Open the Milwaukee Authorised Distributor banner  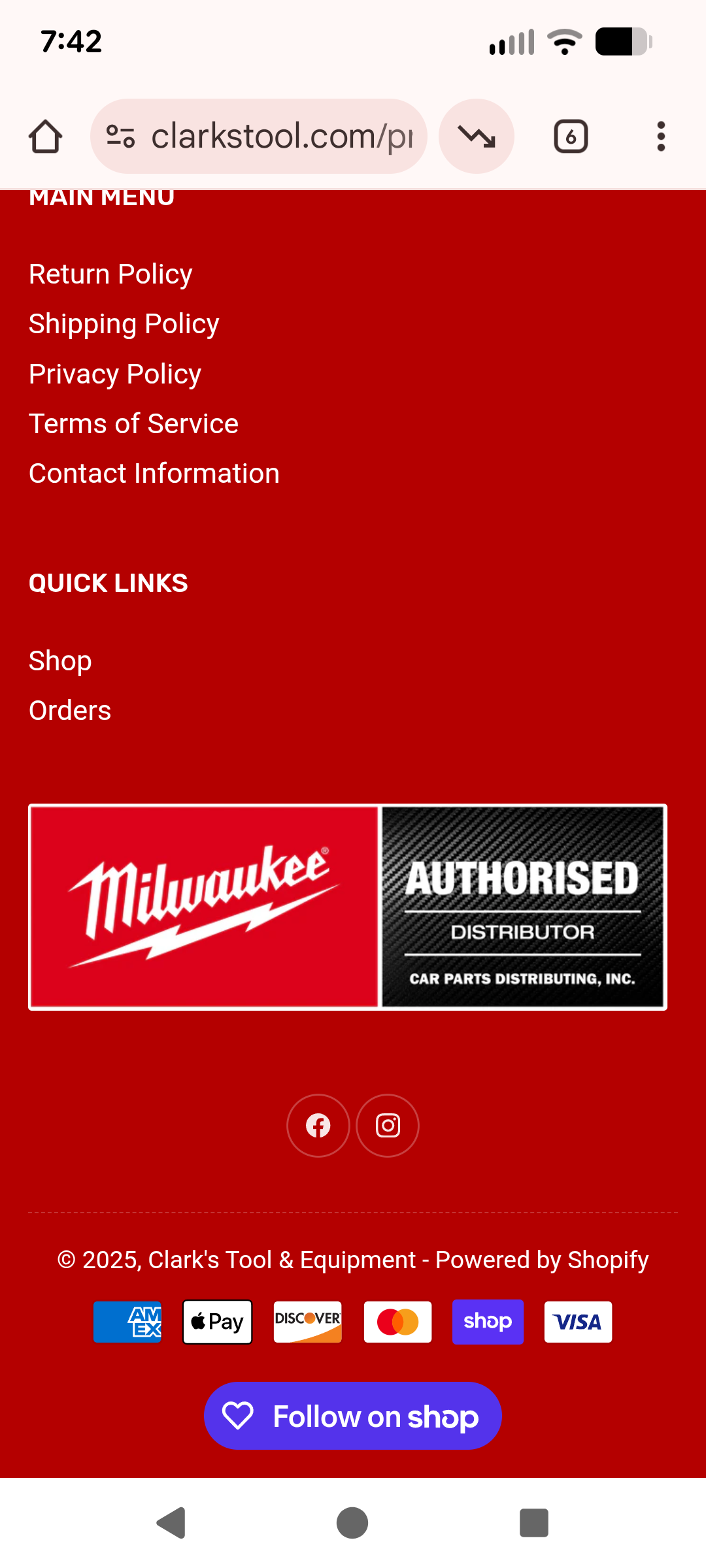pos(348,907)
